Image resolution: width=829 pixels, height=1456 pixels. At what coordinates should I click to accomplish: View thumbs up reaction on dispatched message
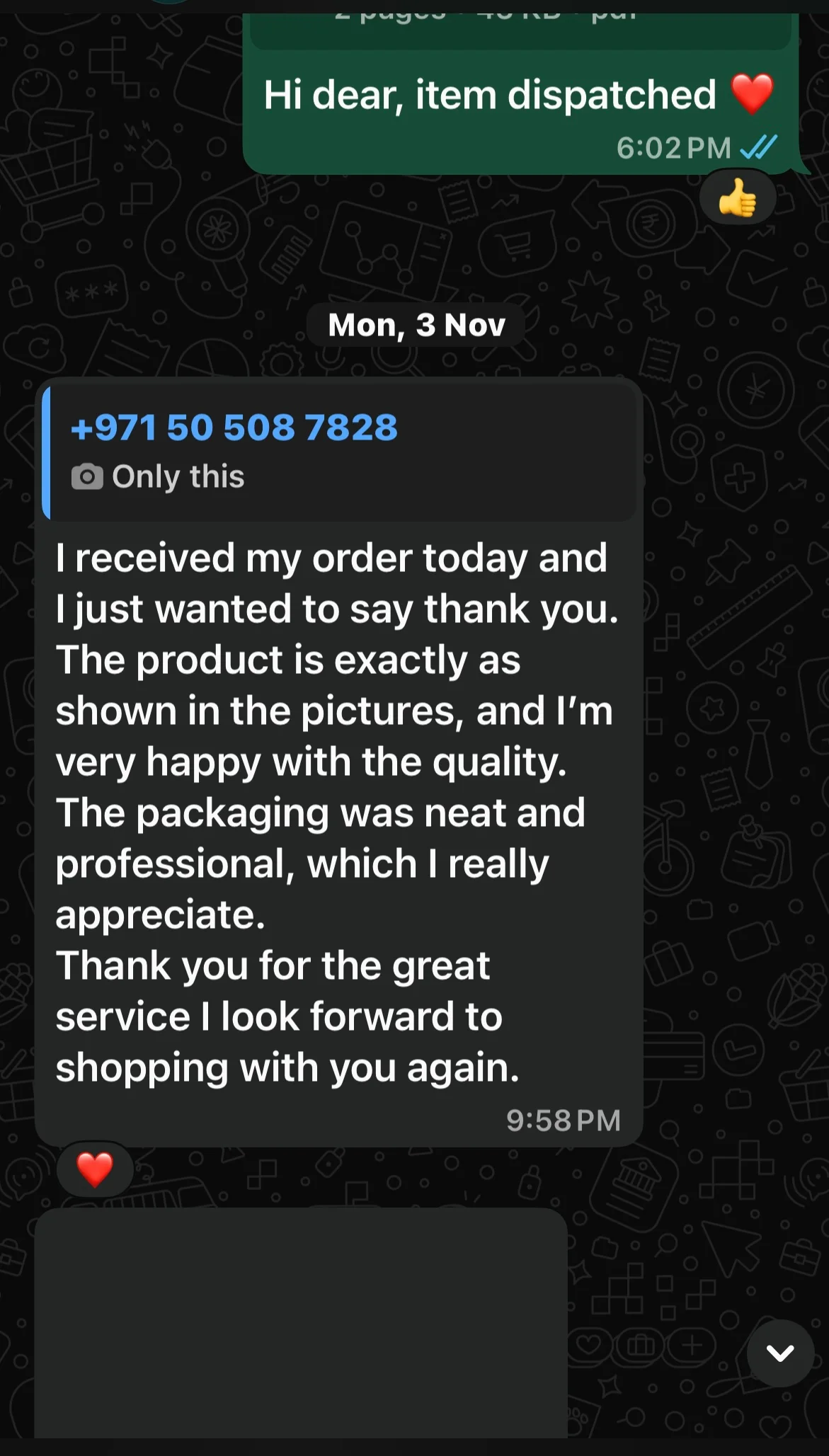click(x=737, y=198)
